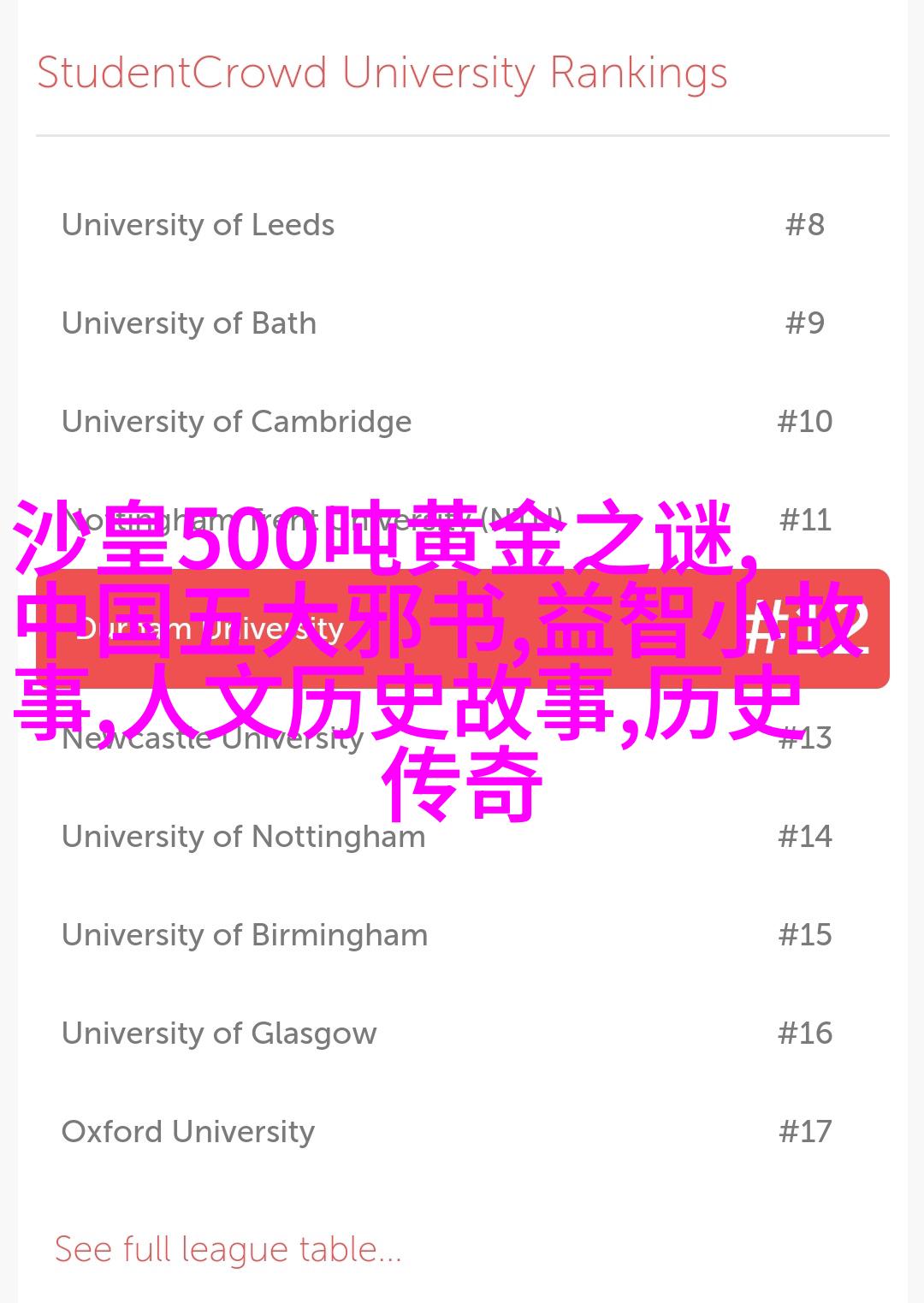Open the Newcastle University entry

click(212, 737)
